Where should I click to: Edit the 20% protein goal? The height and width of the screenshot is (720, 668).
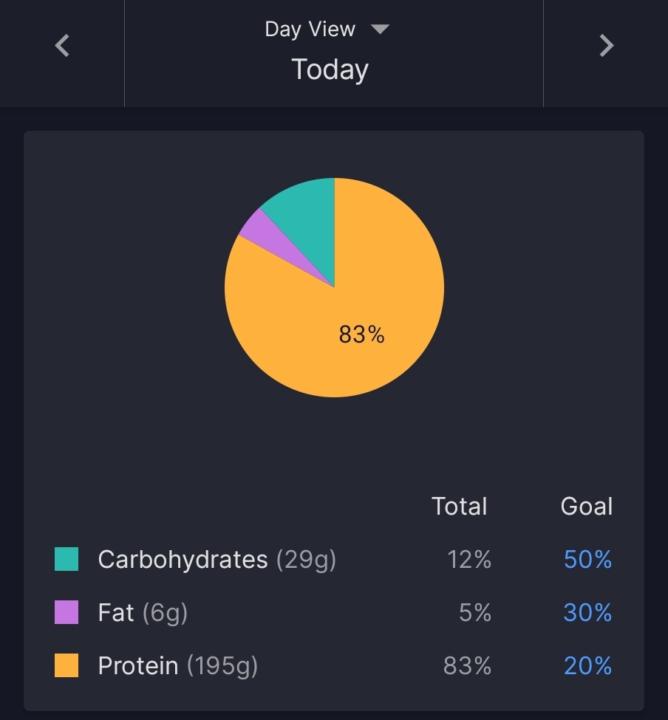(587, 666)
